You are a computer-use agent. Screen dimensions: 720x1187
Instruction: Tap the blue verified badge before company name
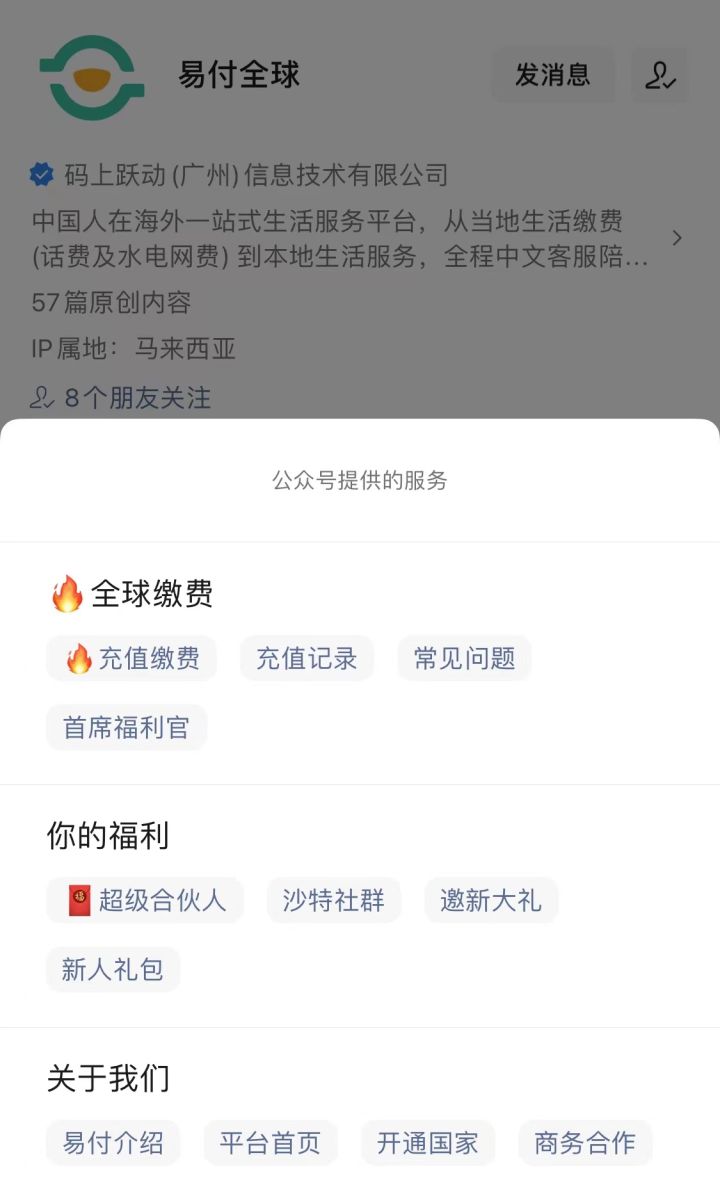[x=40, y=174]
